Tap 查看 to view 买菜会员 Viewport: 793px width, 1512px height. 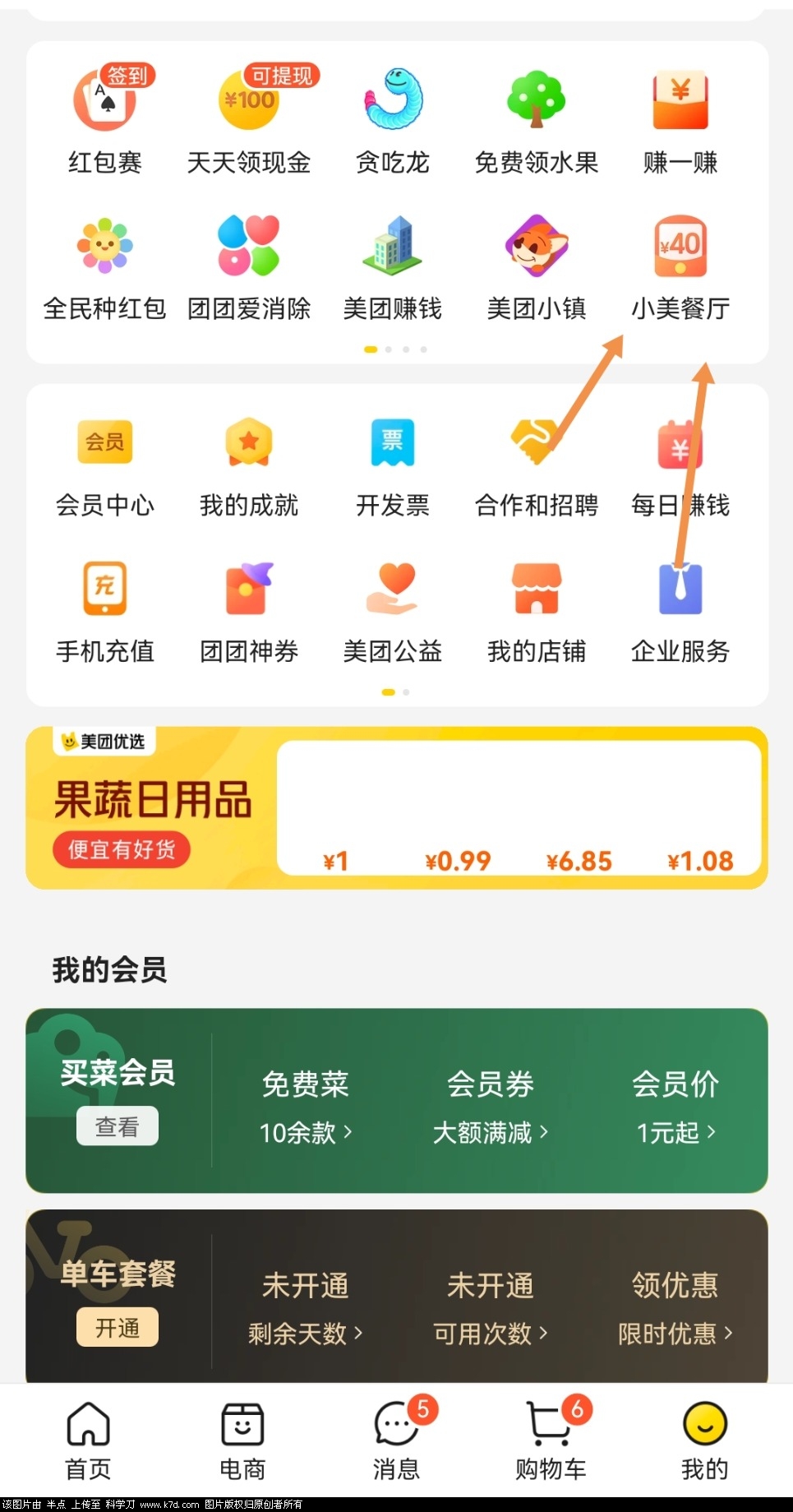[117, 1126]
